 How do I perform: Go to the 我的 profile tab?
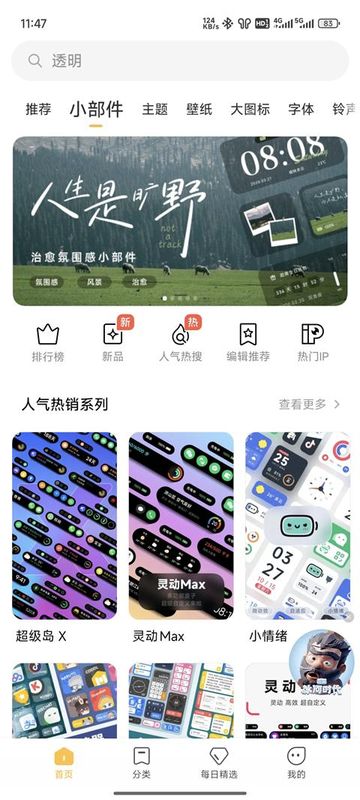[x=296, y=762]
